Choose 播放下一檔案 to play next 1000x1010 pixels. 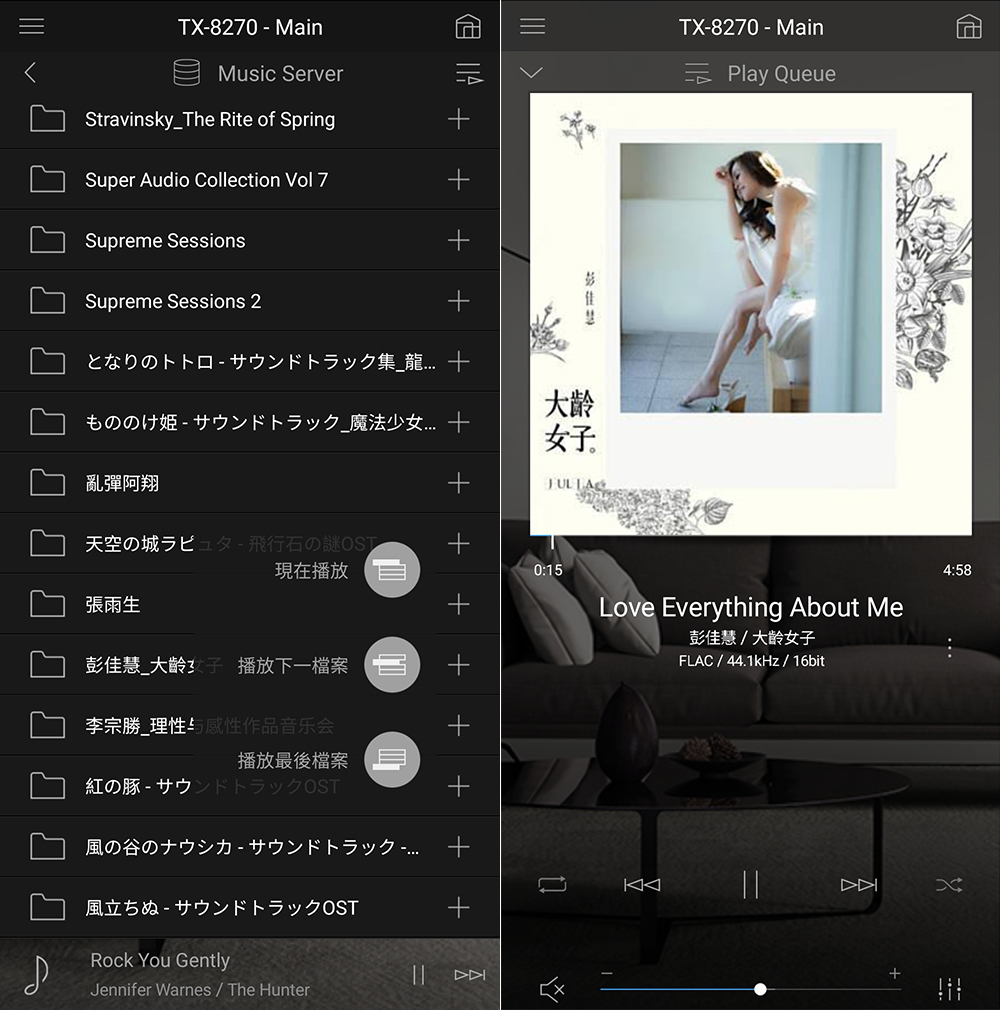pyautogui.click(x=391, y=664)
